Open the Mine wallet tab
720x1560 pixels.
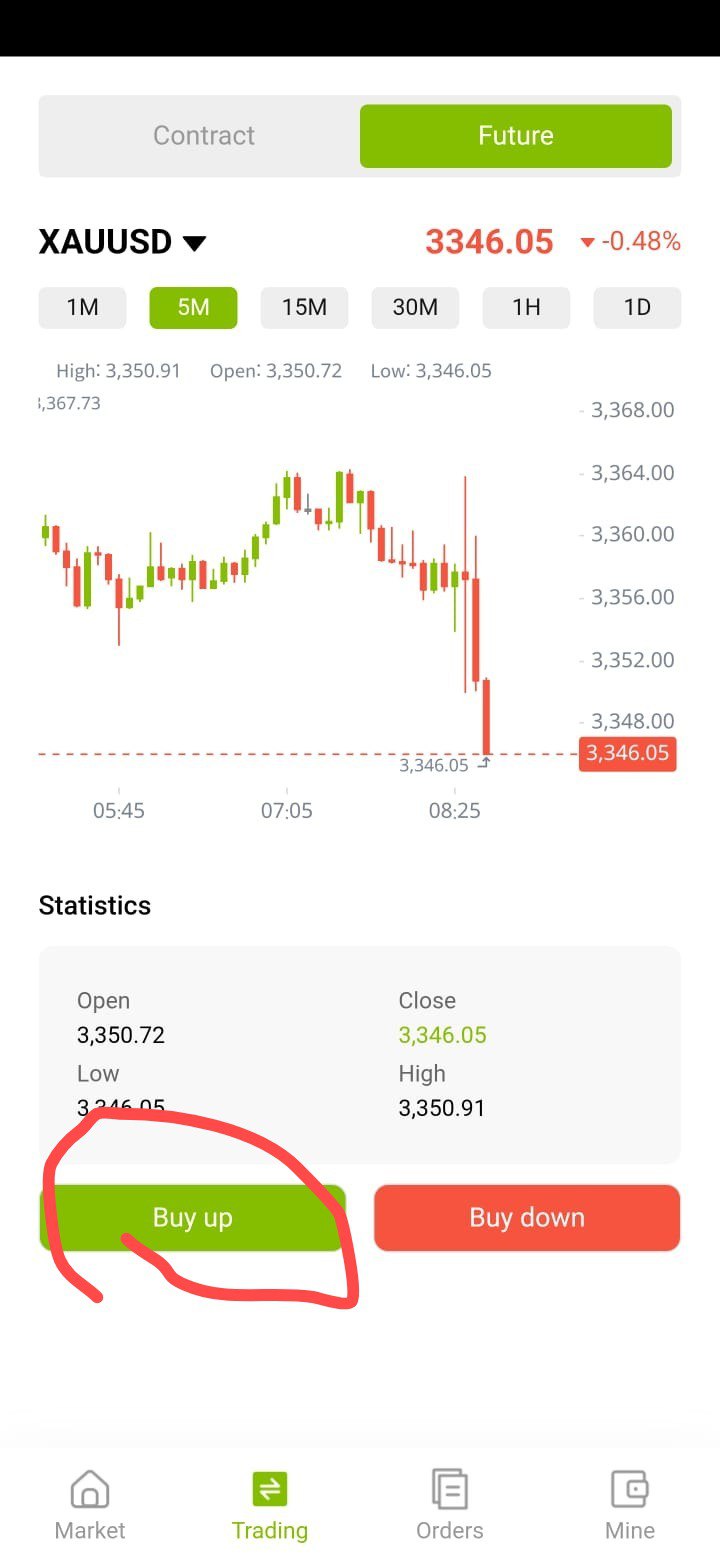(x=630, y=1505)
